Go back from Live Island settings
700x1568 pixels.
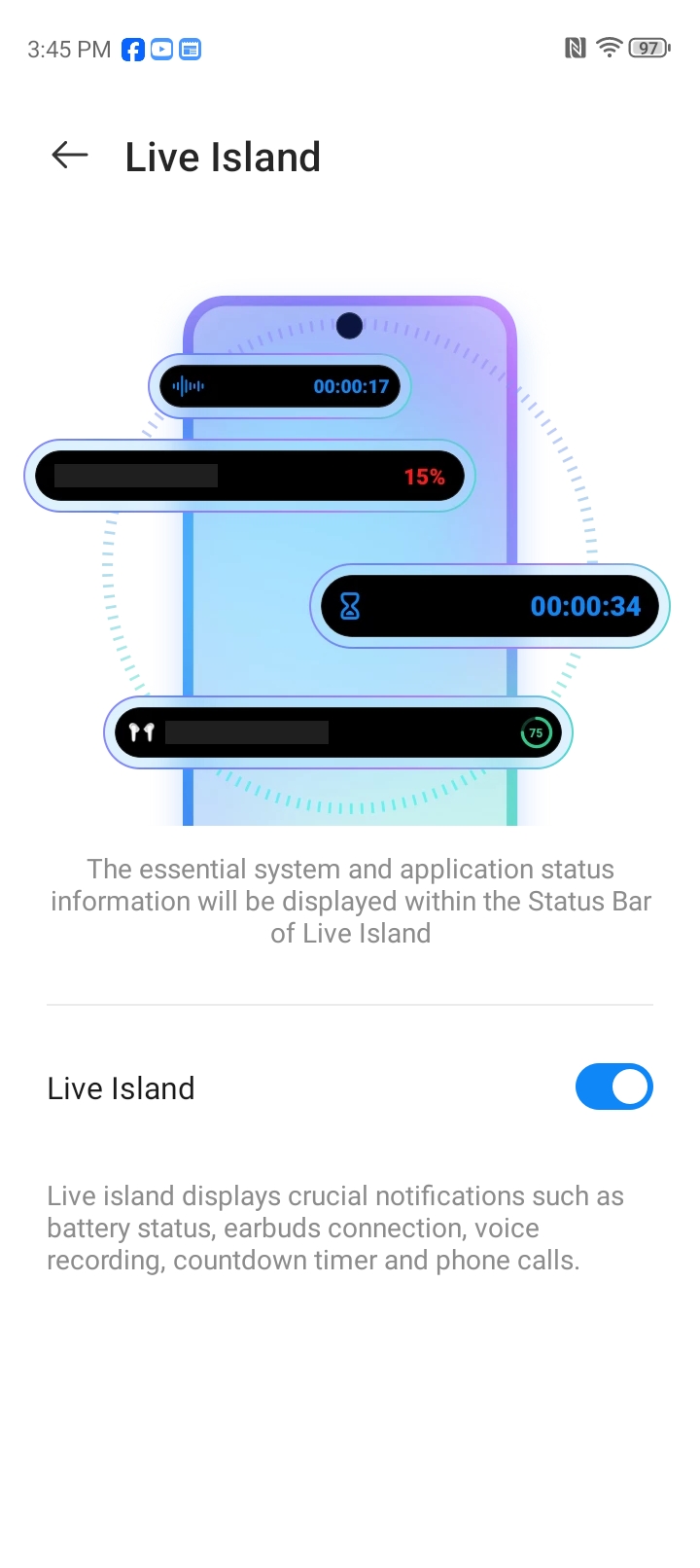70,155
